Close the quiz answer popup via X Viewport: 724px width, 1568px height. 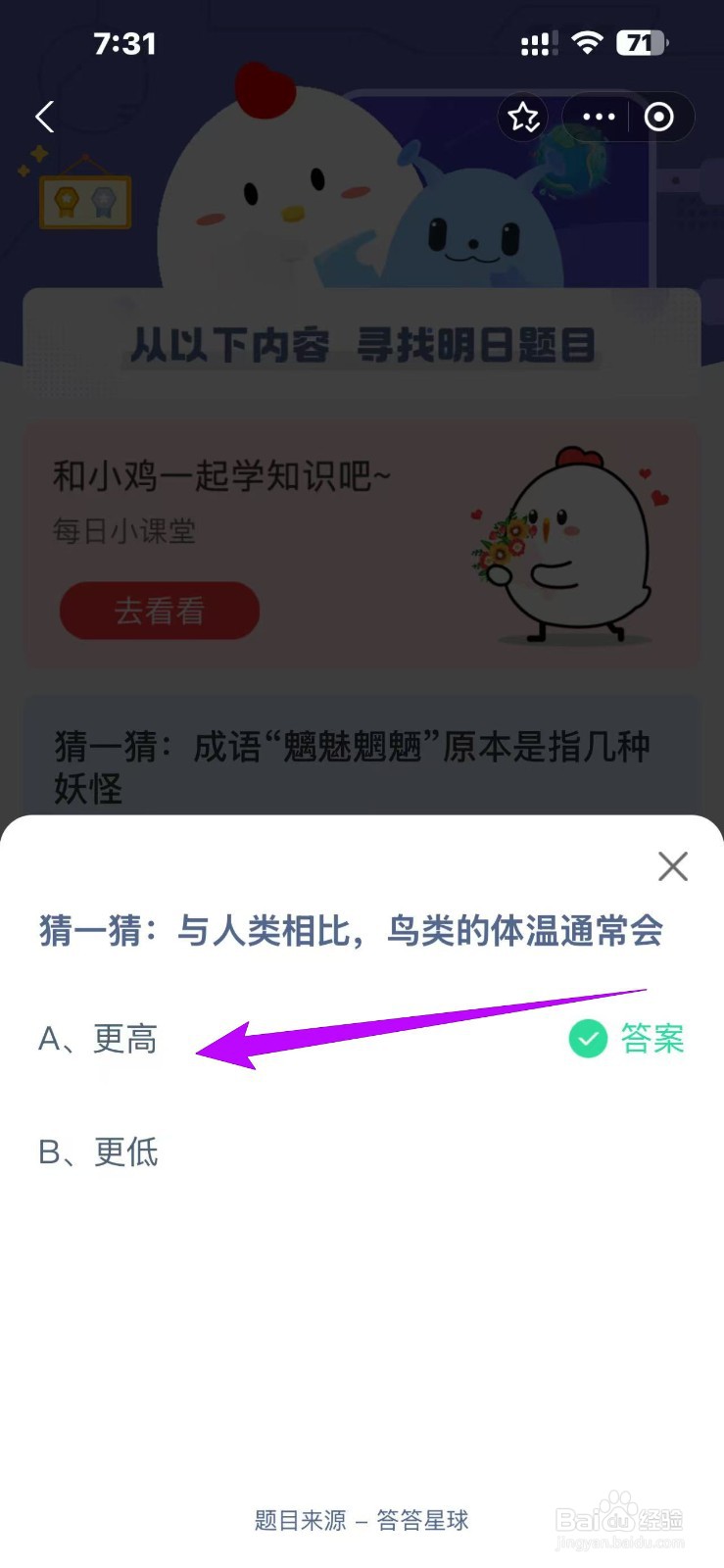673,866
